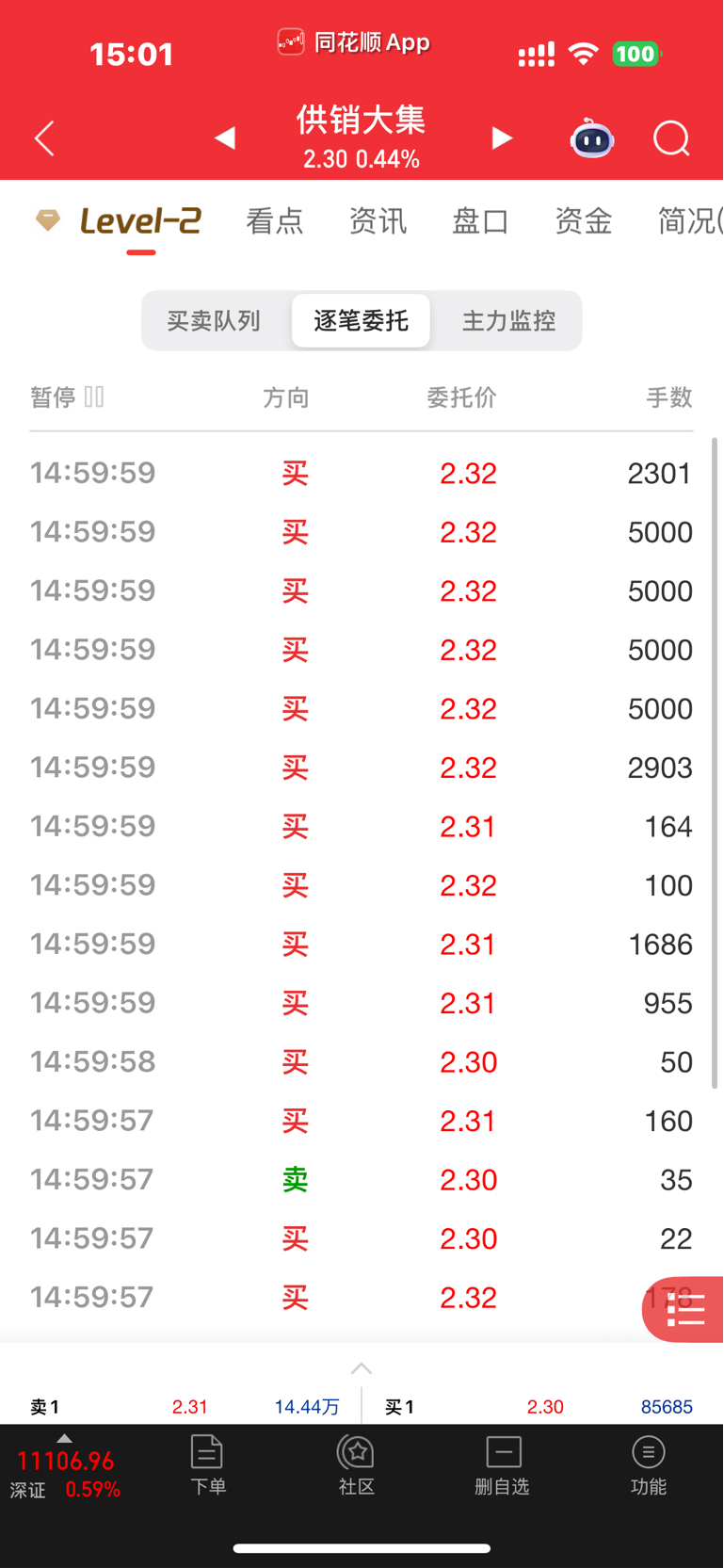Expand the bid-ask quote panel
The width and height of the screenshot is (724, 1568).
(362, 1368)
